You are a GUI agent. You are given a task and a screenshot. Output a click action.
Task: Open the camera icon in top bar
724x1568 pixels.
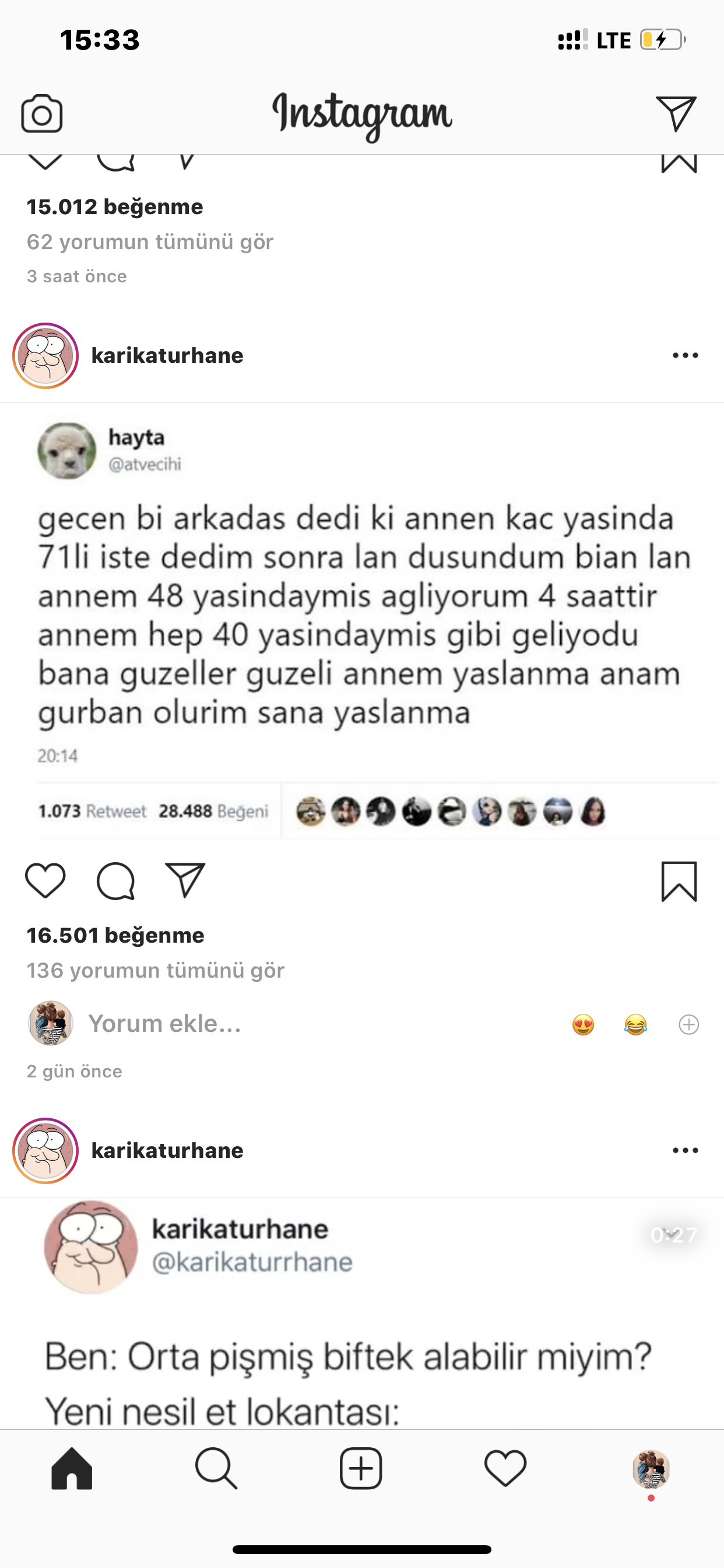[42, 114]
